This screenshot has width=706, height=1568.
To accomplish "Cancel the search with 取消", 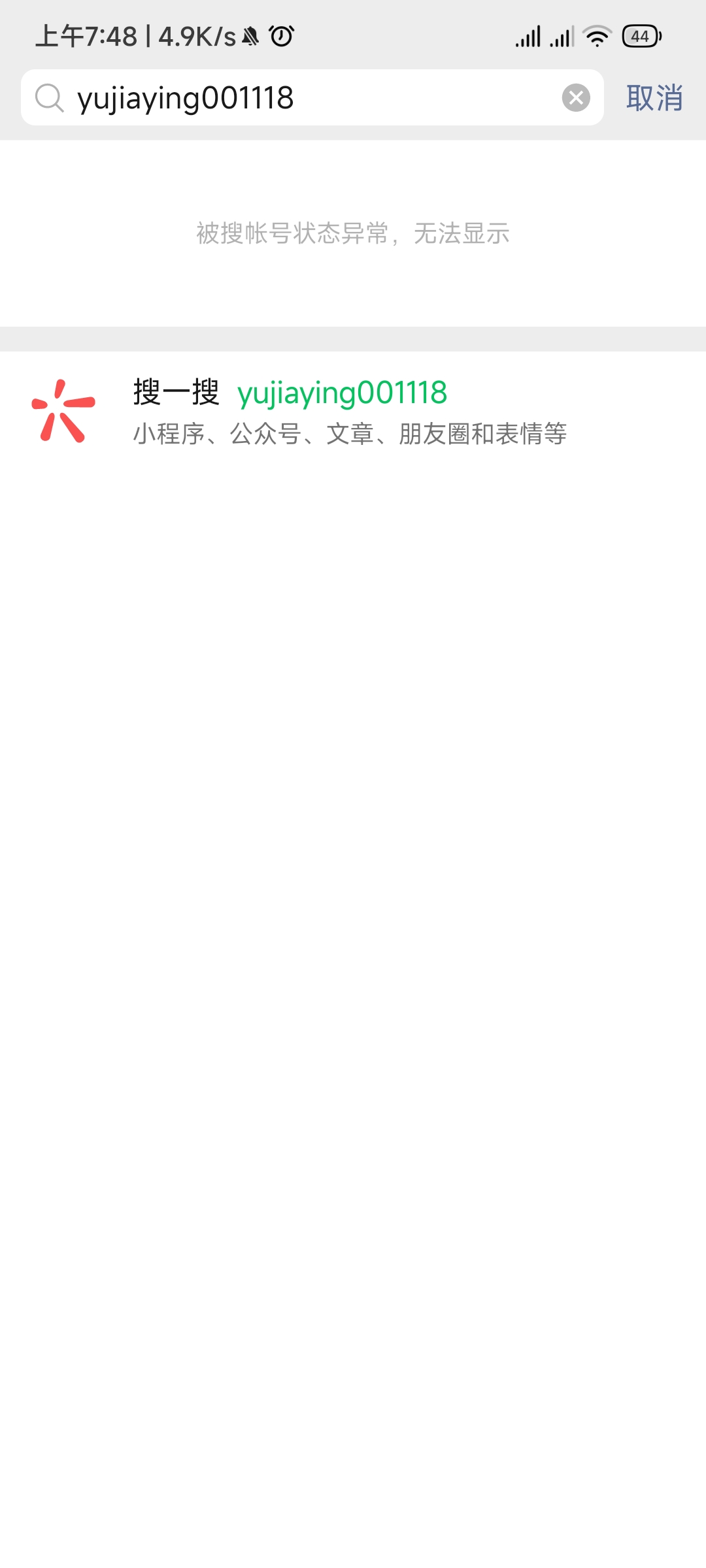I will coord(654,98).
